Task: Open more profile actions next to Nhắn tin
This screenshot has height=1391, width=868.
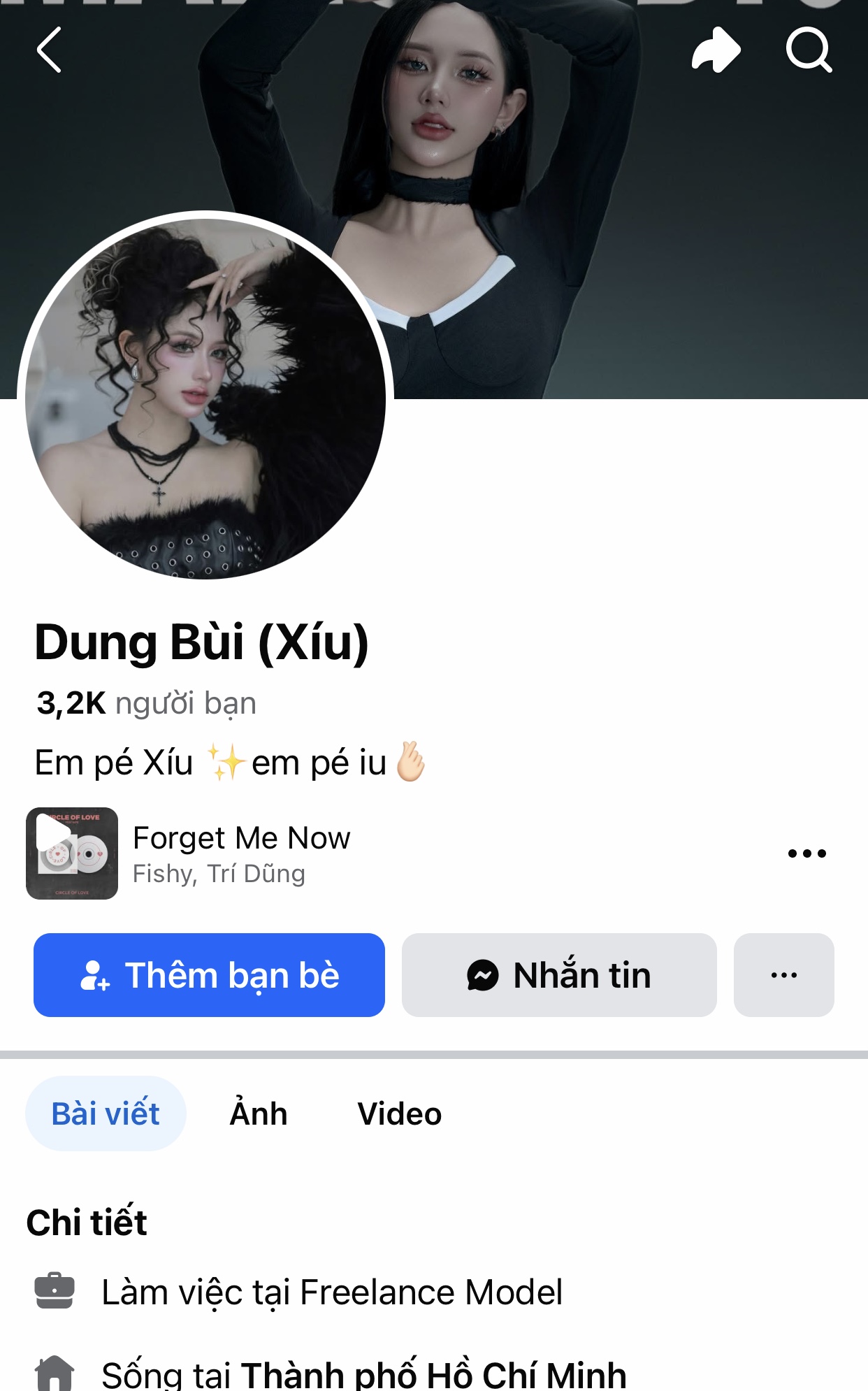Action: pos(783,974)
